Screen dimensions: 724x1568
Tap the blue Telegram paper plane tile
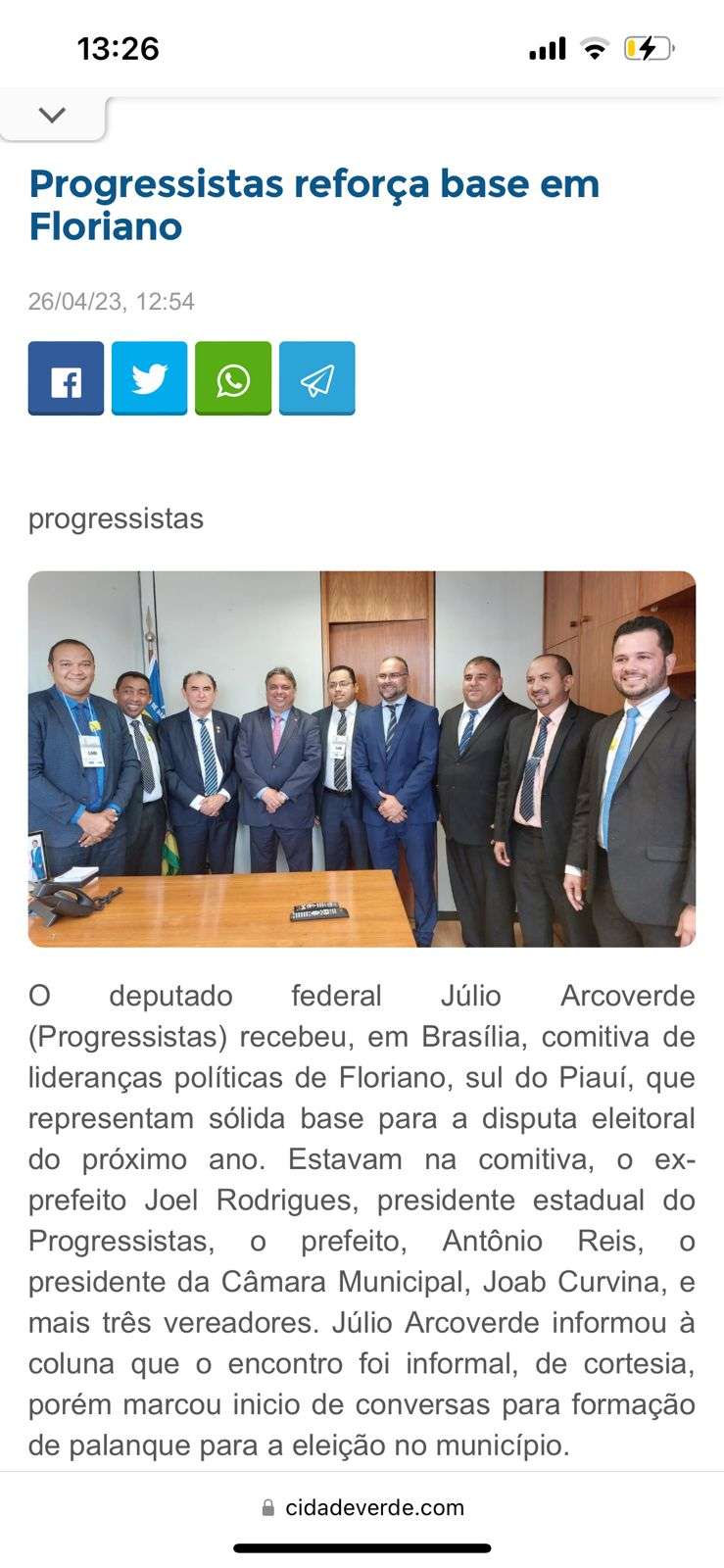tap(316, 380)
